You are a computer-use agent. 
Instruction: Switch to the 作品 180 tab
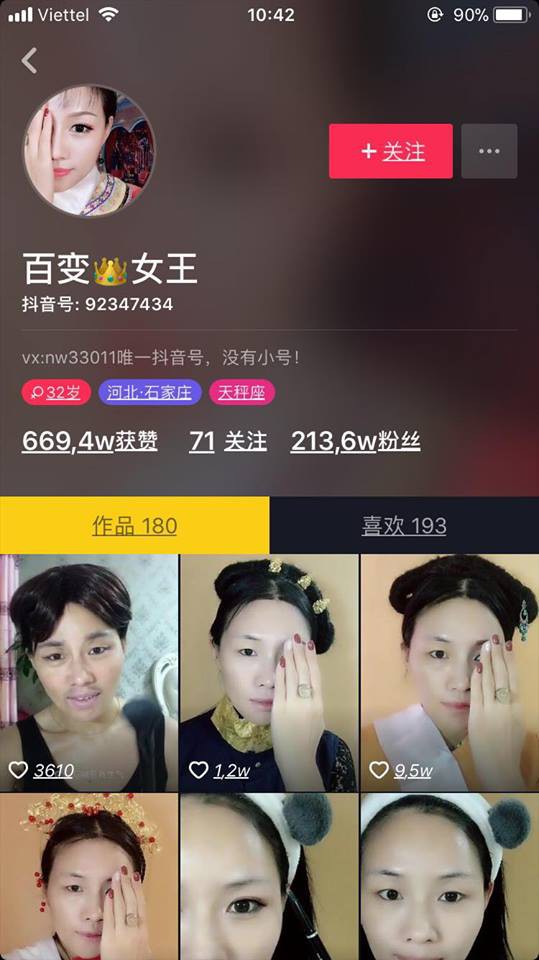click(135, 525)
